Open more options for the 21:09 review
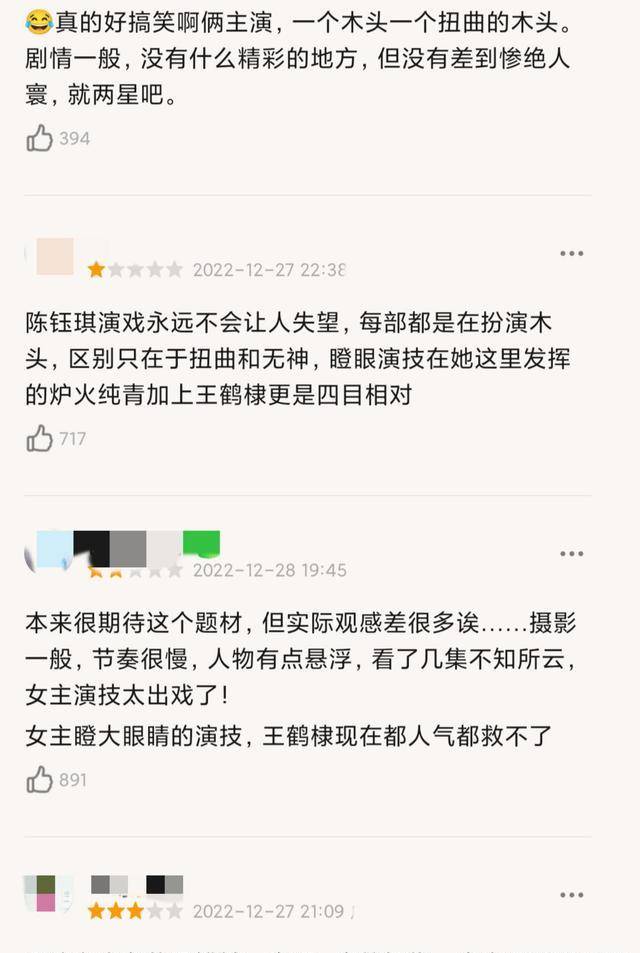Screen dimensions: 640x953 tap(571, 895)
